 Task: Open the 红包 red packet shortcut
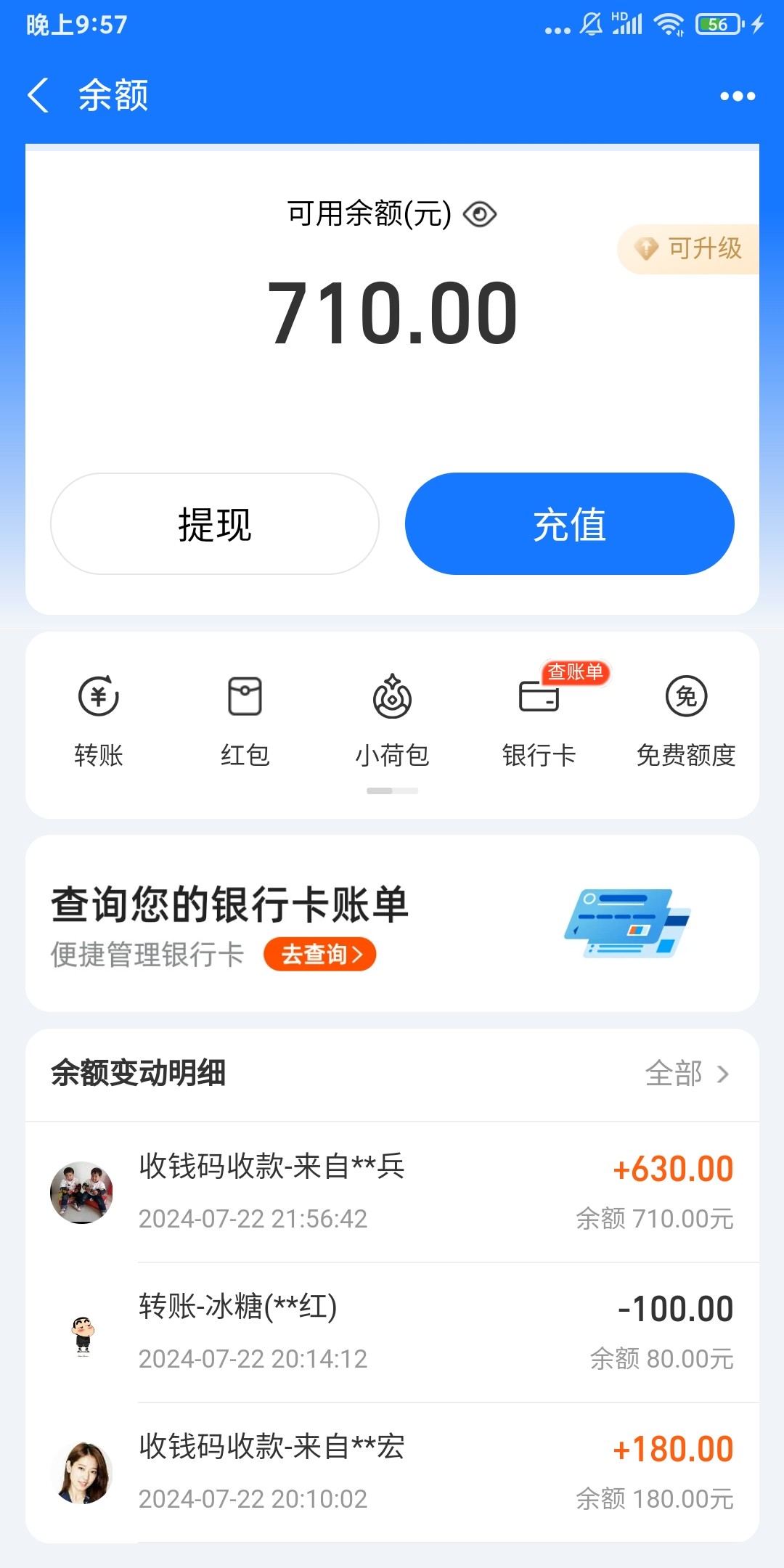[x=245, y=720]
